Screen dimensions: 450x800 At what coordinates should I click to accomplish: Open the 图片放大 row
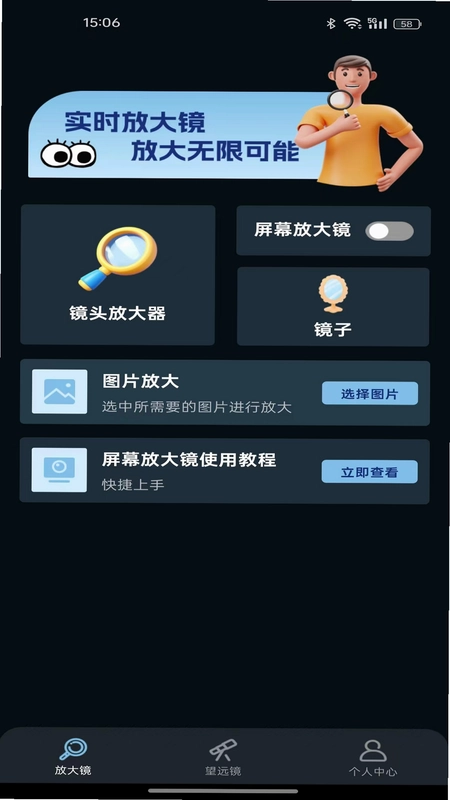[x=224, y=392]
